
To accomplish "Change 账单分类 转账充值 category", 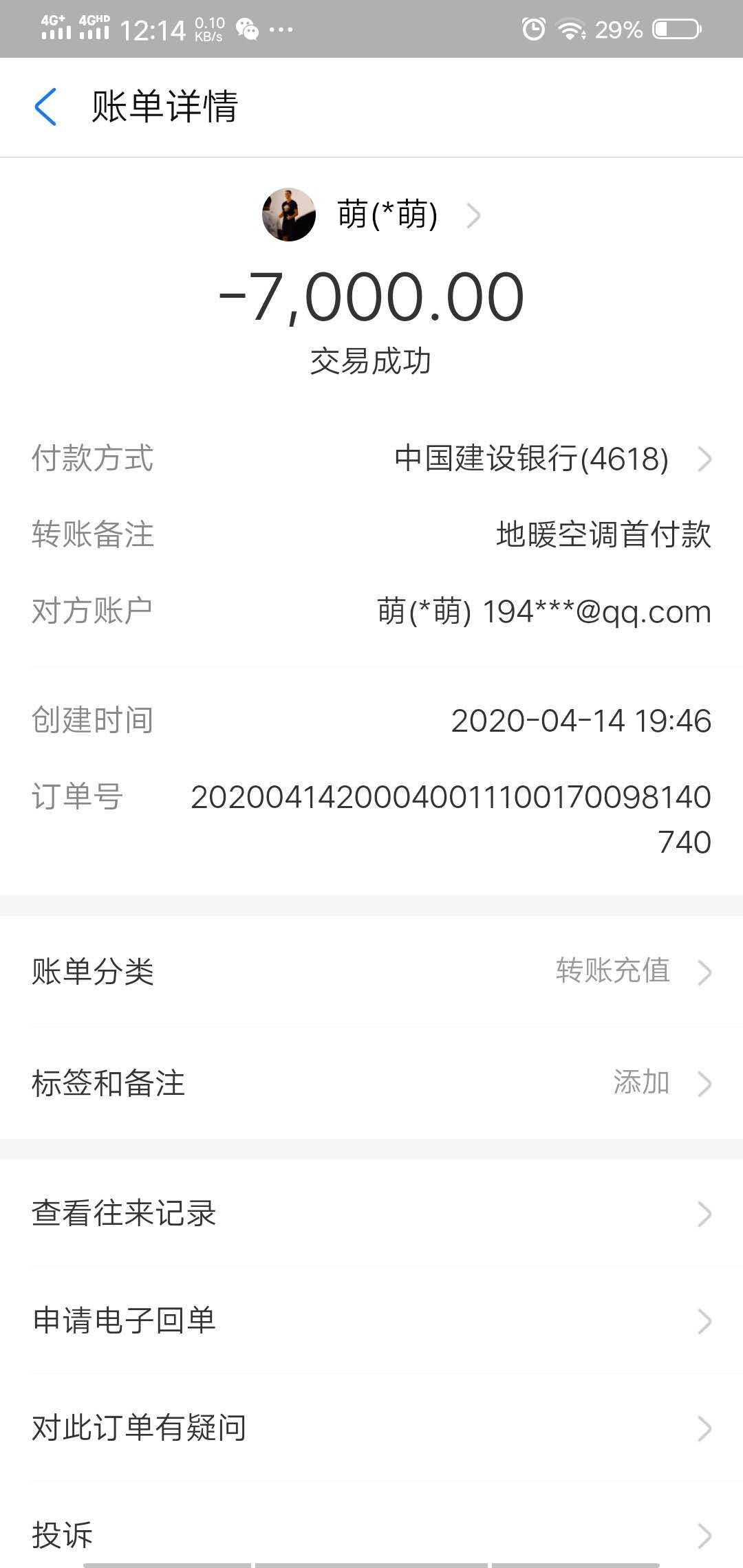I will pyautogui.click(x=371, y=972).
